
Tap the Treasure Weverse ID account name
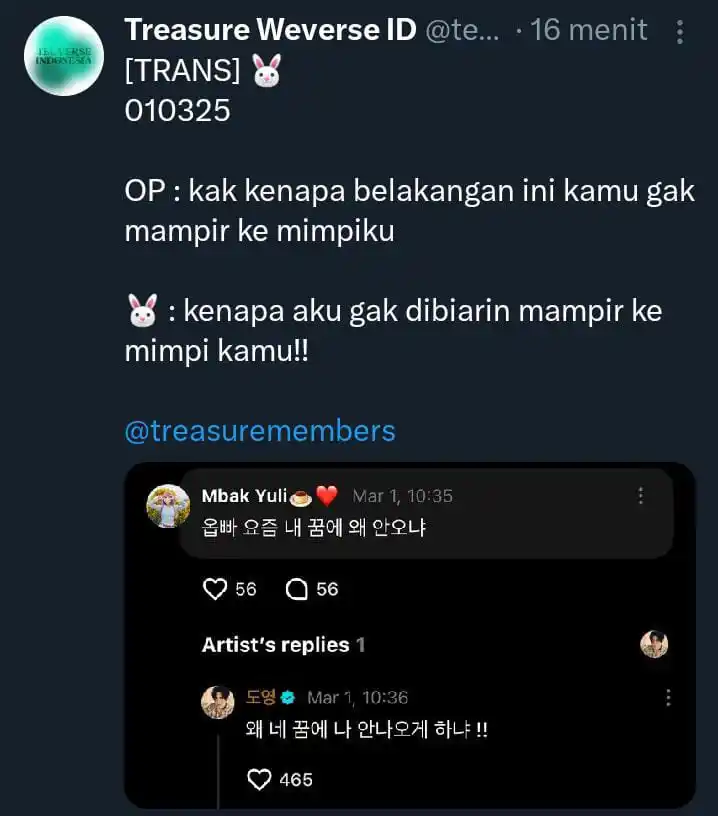(x=269, y=30)
